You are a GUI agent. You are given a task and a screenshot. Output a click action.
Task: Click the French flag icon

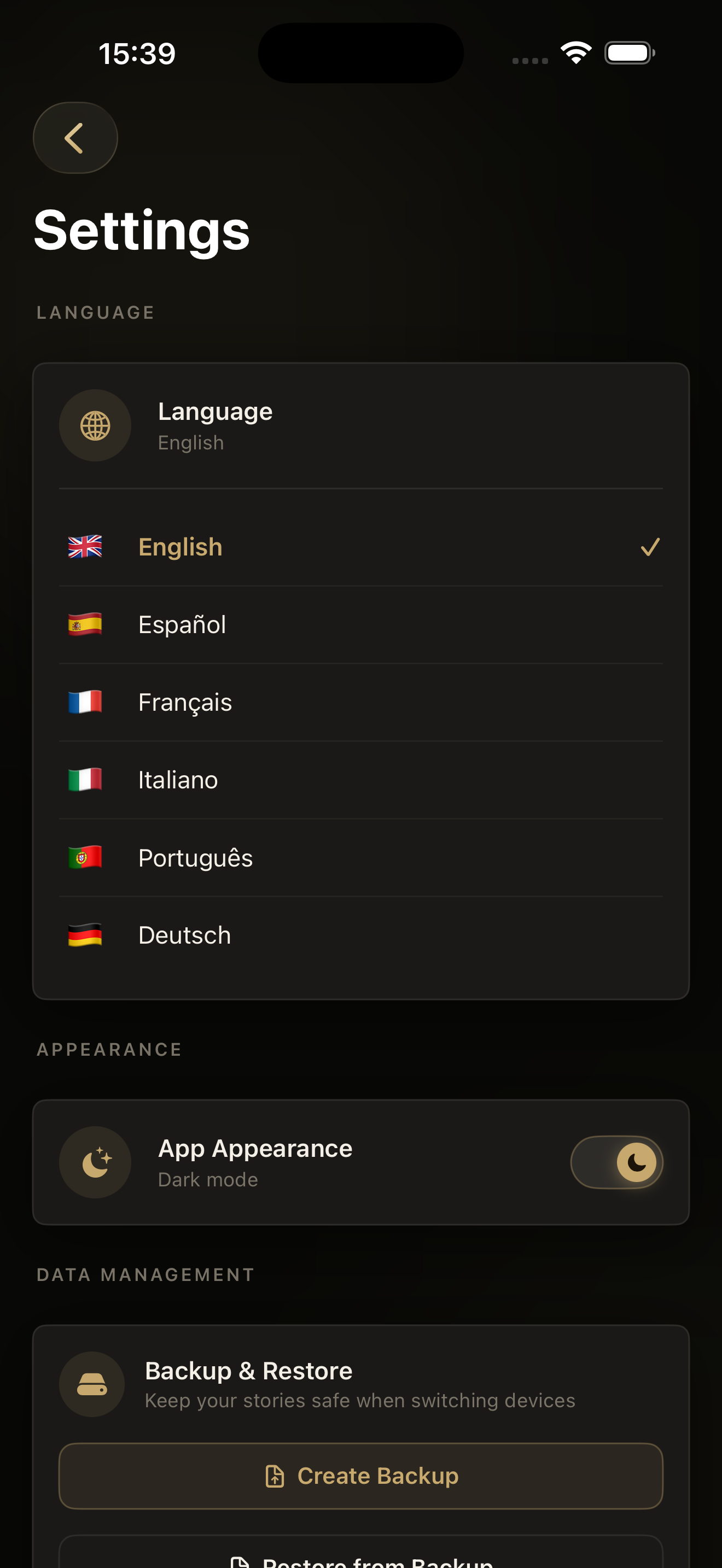pos(85,701)
